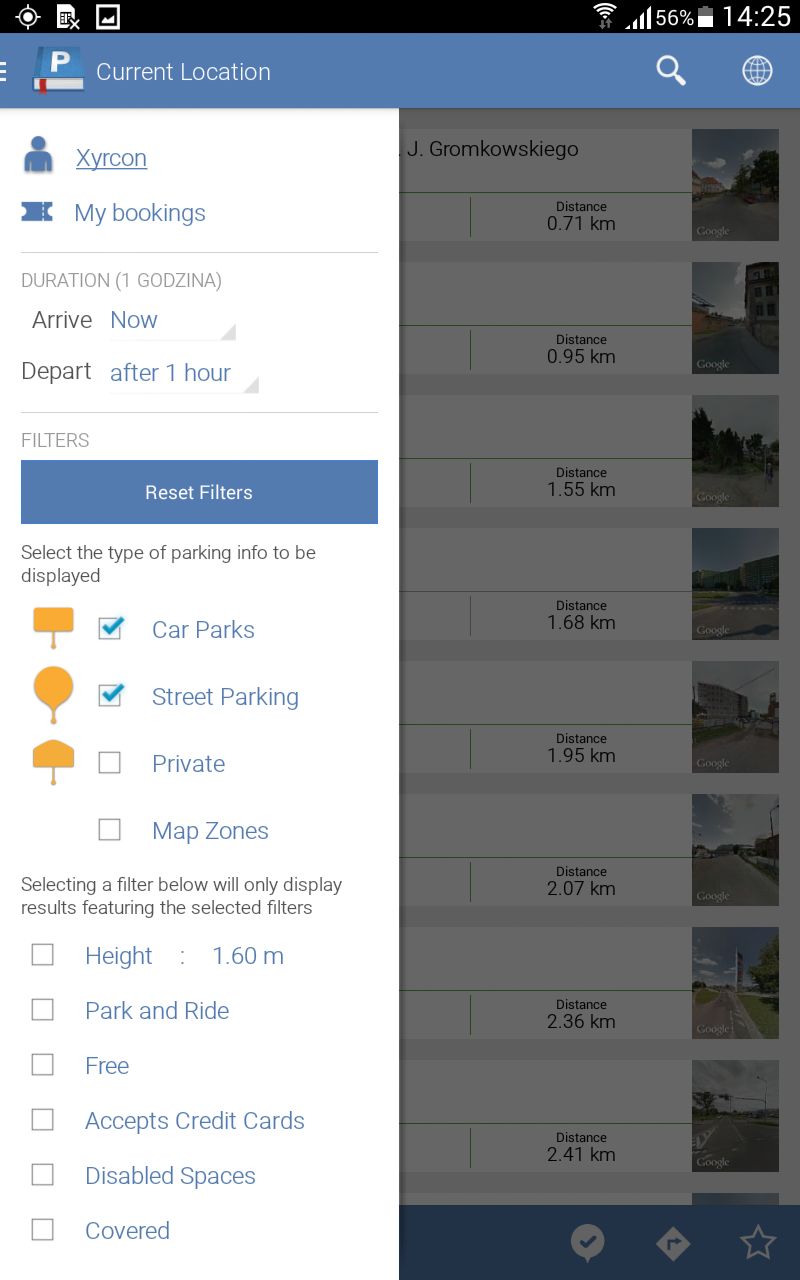Tick the Free filter
Viewport: 800px width, 1280px height.
pyautogui.click(x=42, y=1065)
